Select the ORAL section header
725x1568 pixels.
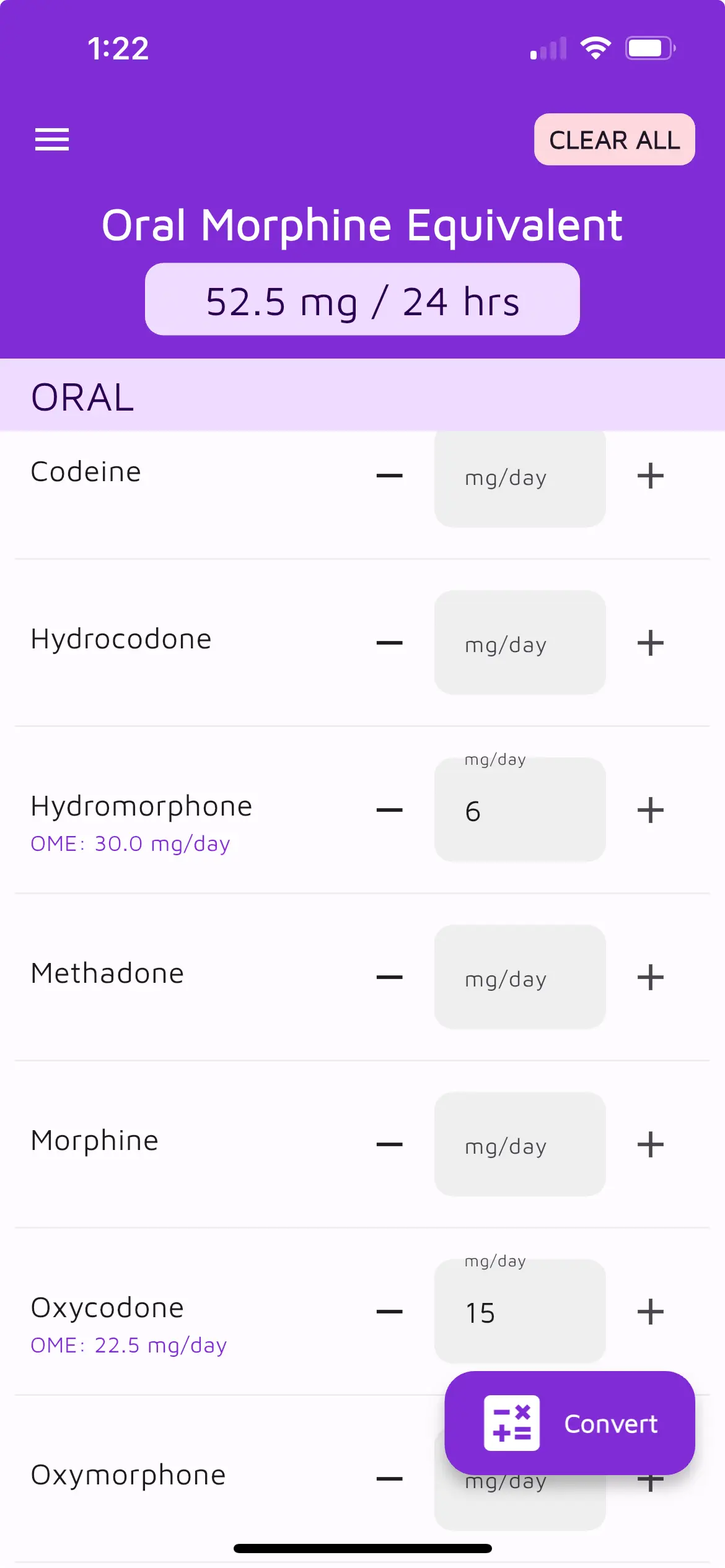[x=82, y=398]
